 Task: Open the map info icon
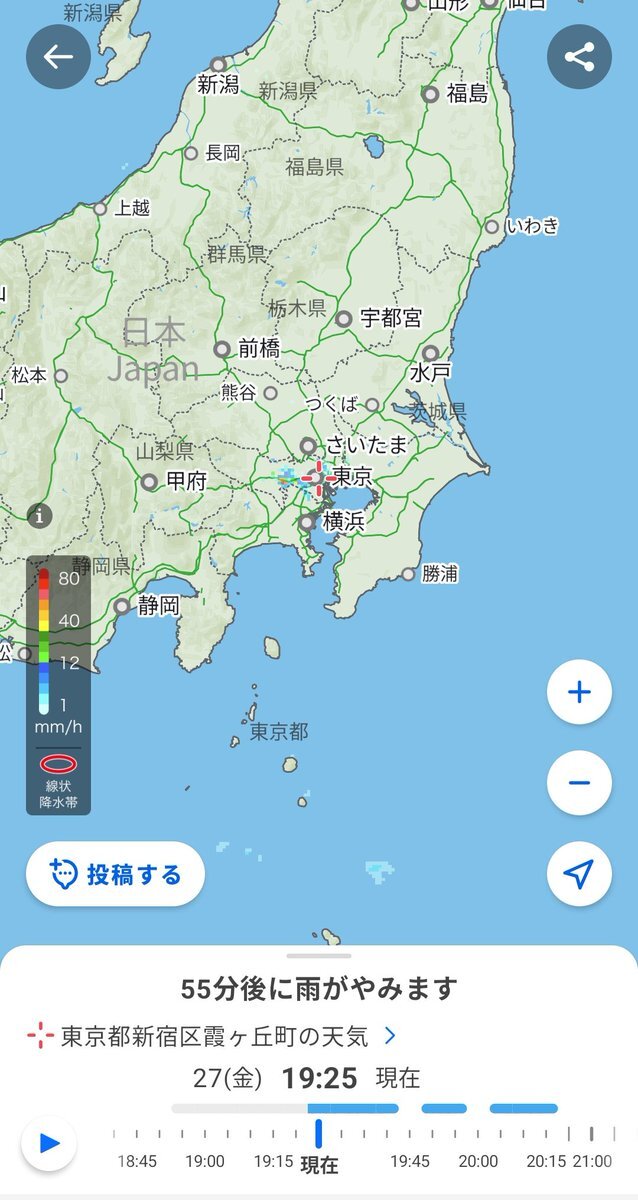point(39,516)
